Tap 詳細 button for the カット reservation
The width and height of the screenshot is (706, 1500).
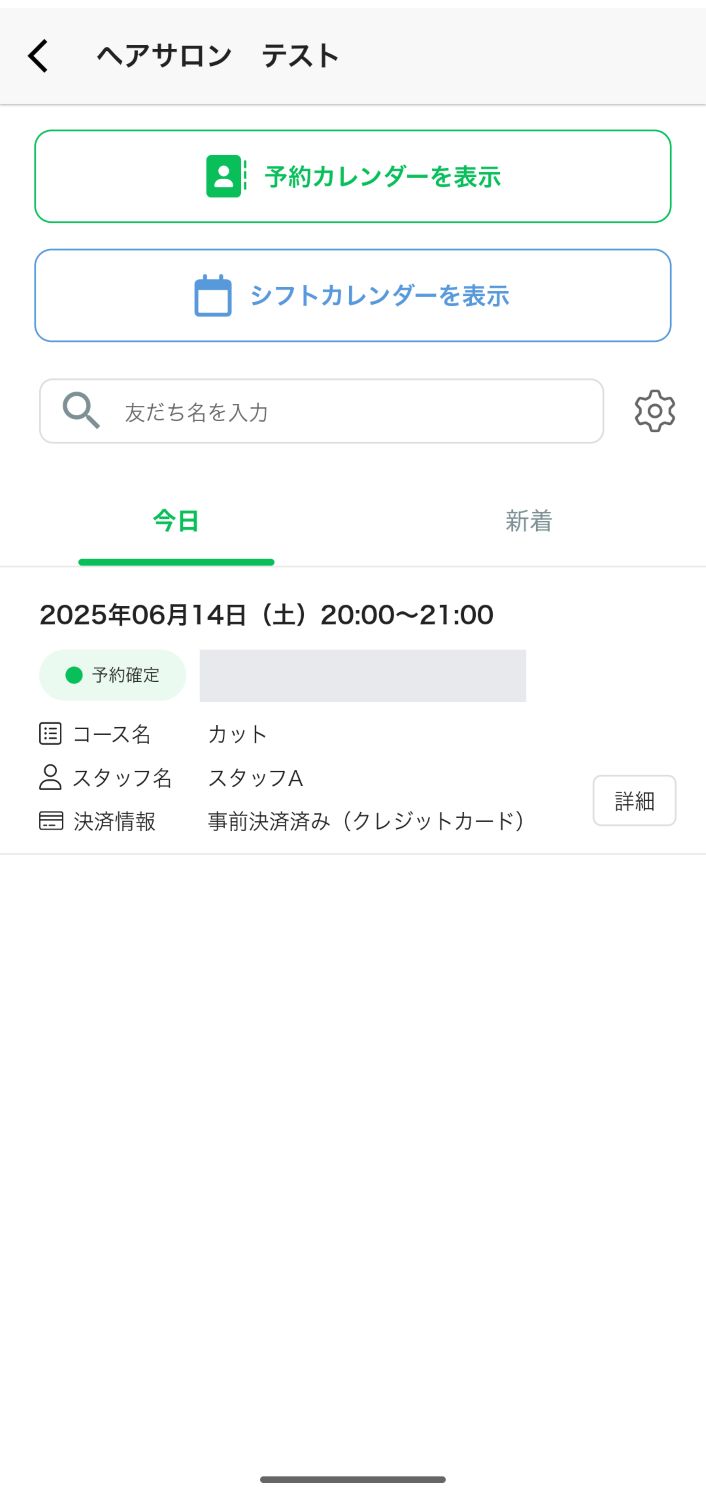click(x=634, y=801)
